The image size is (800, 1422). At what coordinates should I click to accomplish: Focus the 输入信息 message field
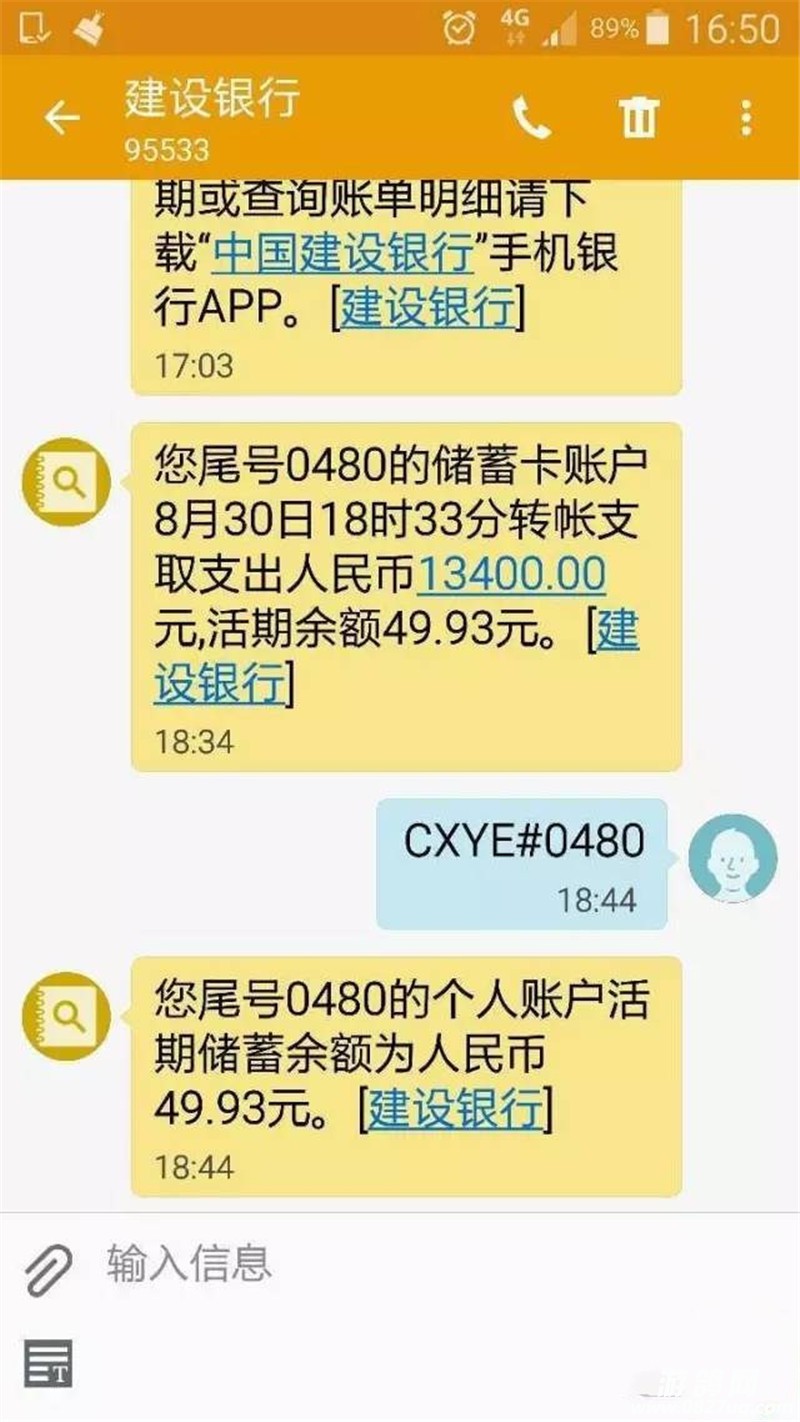(x=400, y=1264)
